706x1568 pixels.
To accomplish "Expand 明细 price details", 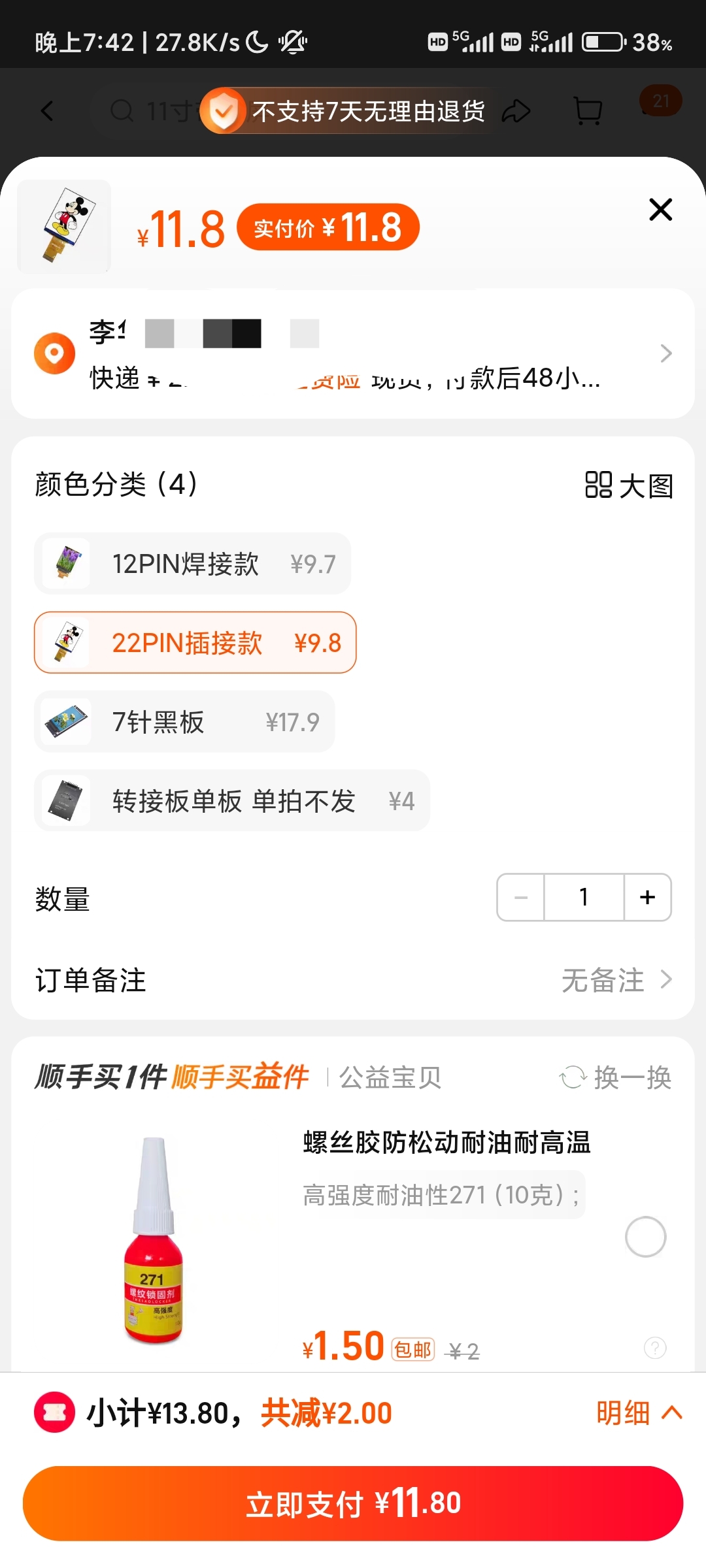I will tap(638, 1413).
